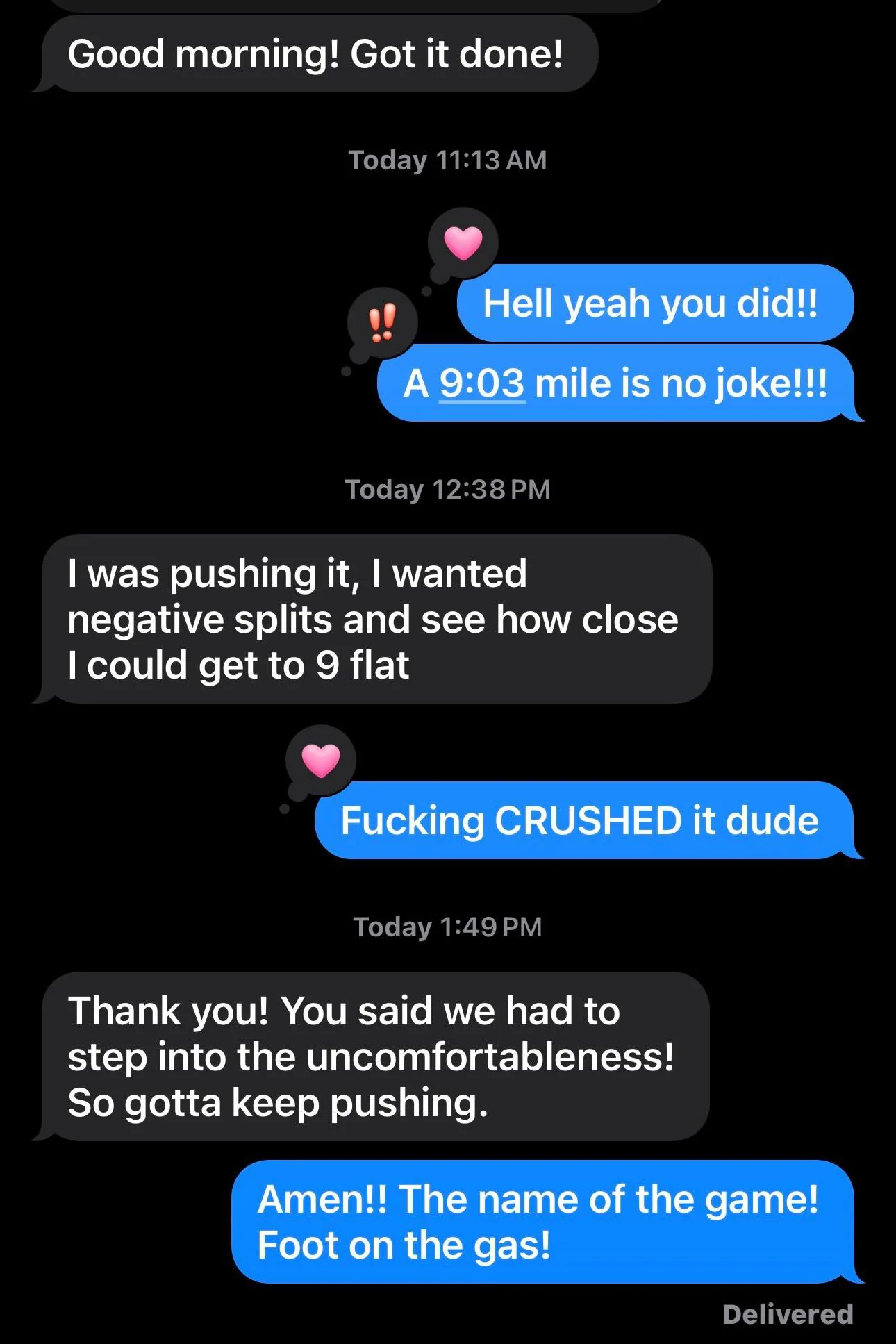Open heart reaction on "CRUSHED it dude" message
Image resolution: width=896 pixels, height=1344 pixels.
click(321, 761)
